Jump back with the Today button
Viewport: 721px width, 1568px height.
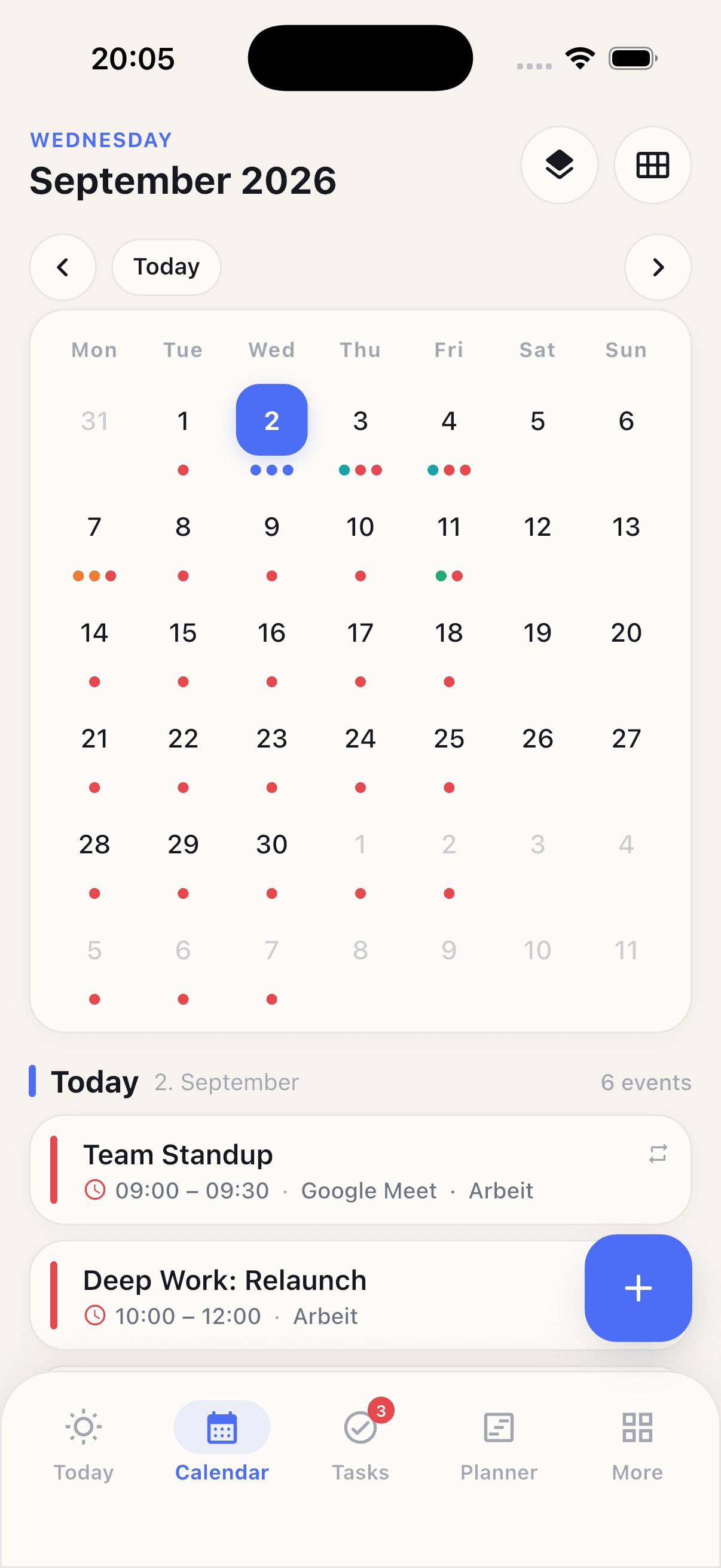pyautogui.click(x=166, y=267)
